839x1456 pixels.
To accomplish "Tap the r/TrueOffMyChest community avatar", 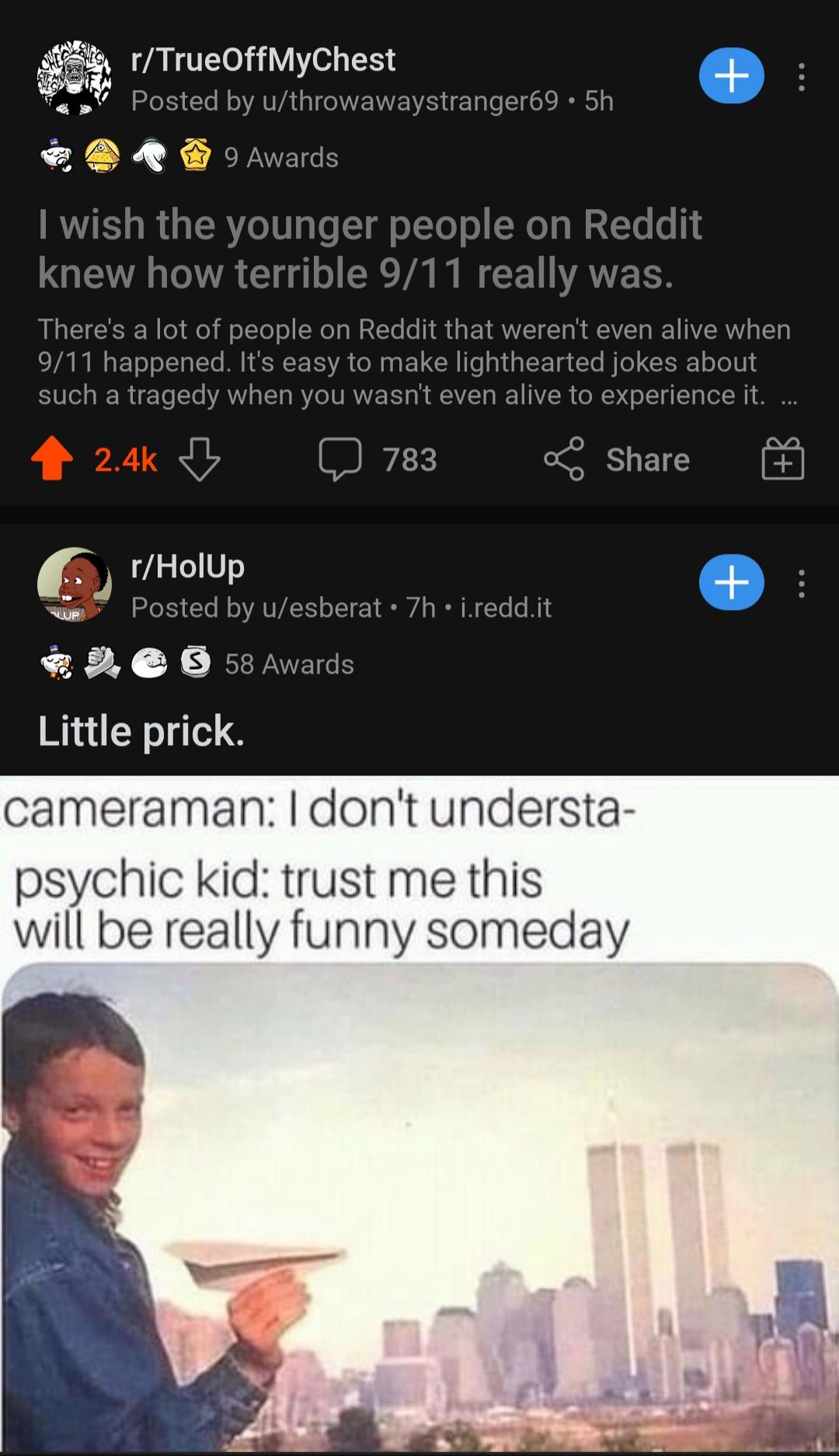I will click(x=74, y=77).
